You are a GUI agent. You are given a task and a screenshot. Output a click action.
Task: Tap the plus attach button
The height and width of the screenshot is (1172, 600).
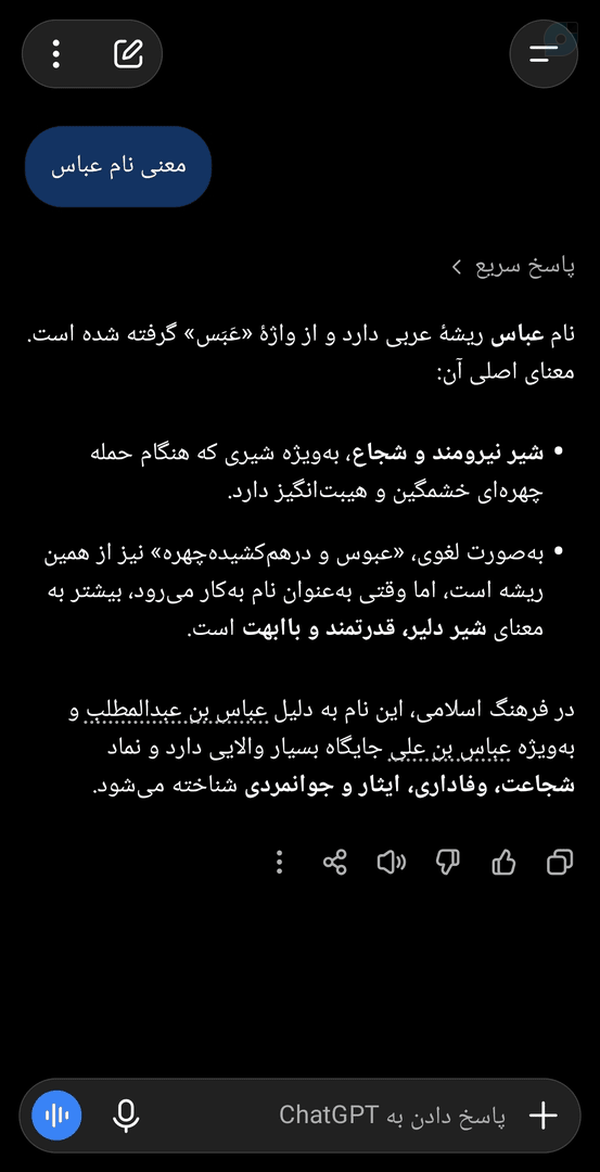(x=543, y=1116)
